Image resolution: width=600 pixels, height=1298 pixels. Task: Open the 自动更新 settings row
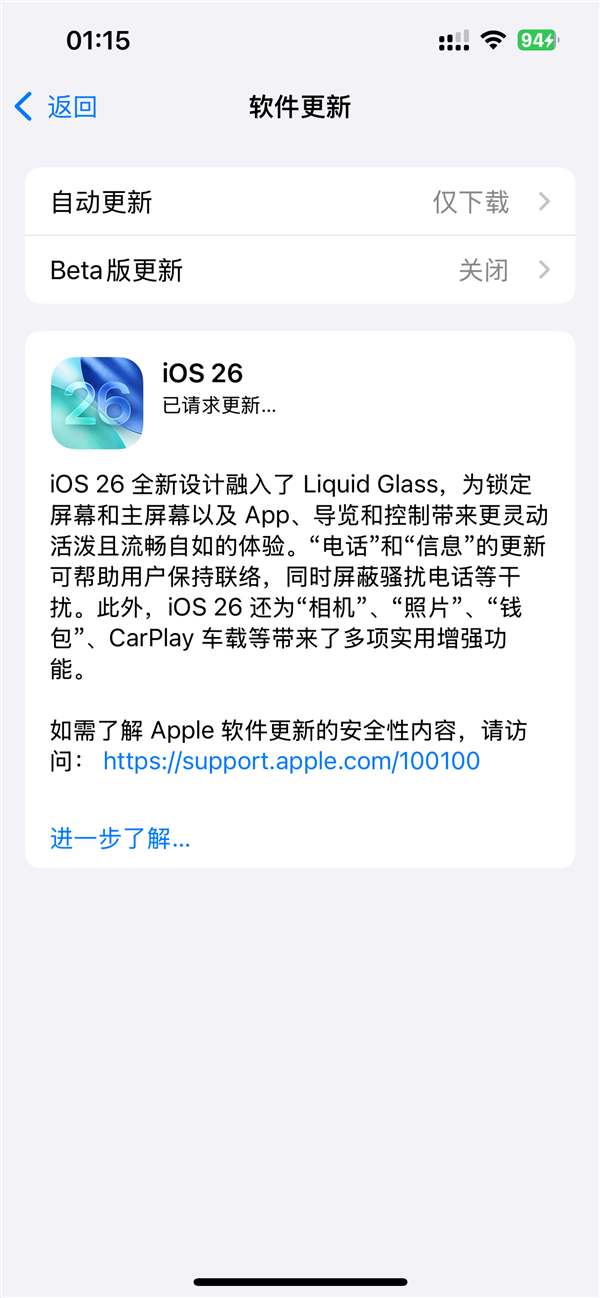tap(300, 202)
